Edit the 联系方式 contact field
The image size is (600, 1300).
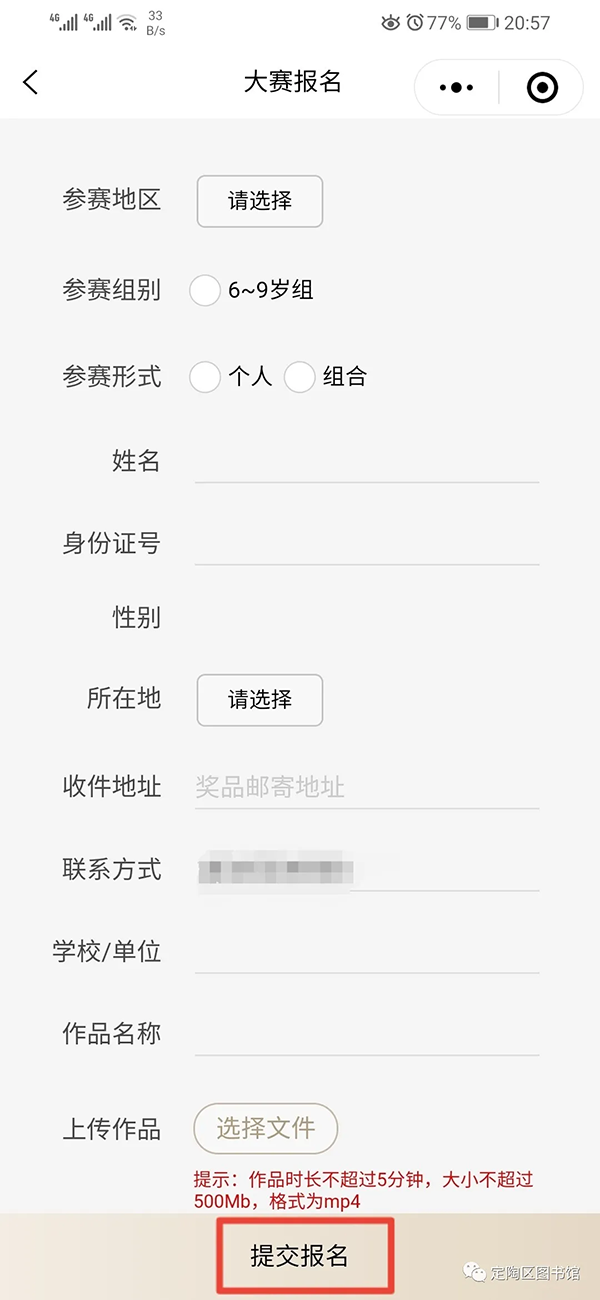pos(367,869)
